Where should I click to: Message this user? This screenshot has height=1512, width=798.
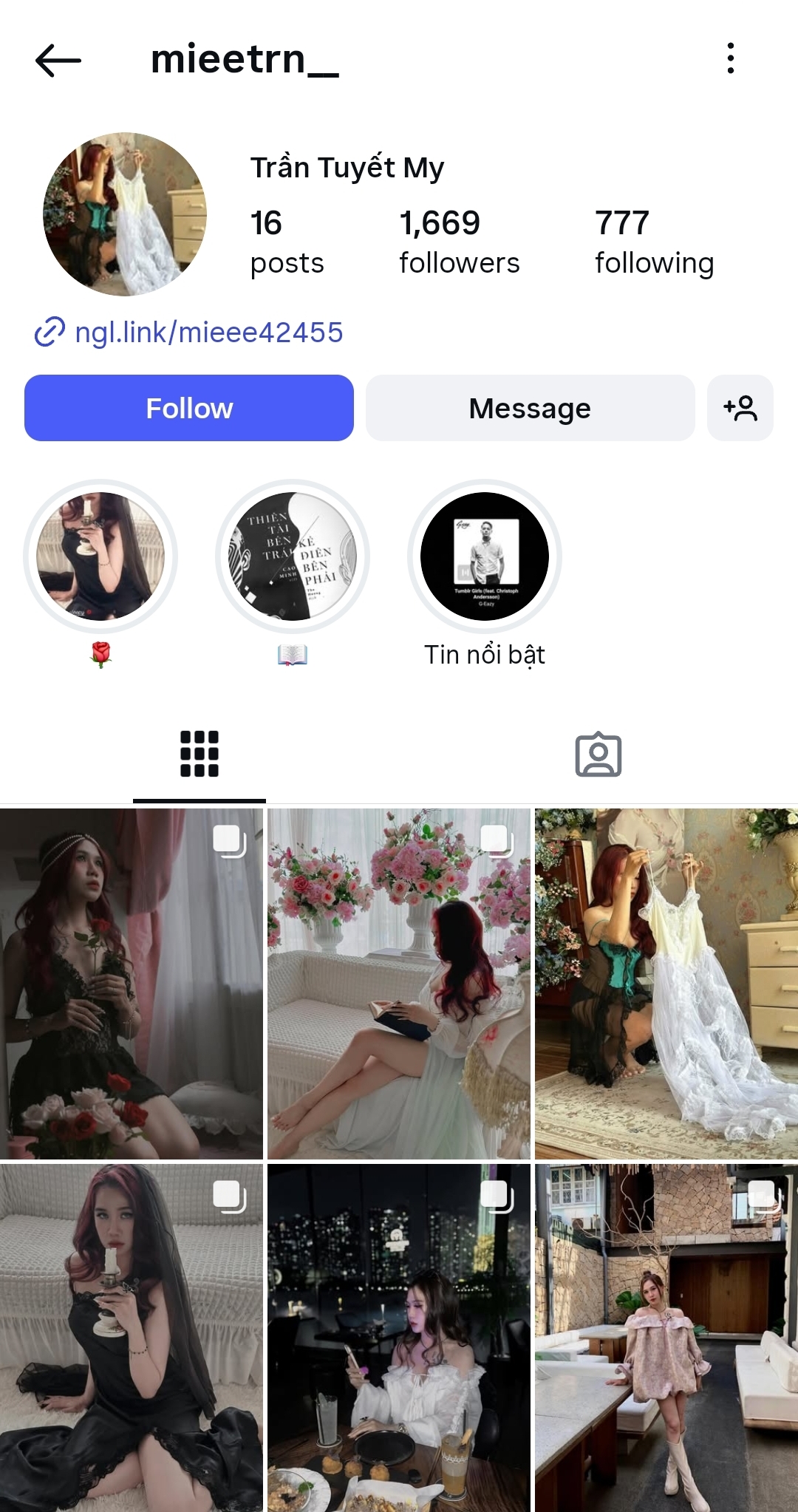(530, 408)
